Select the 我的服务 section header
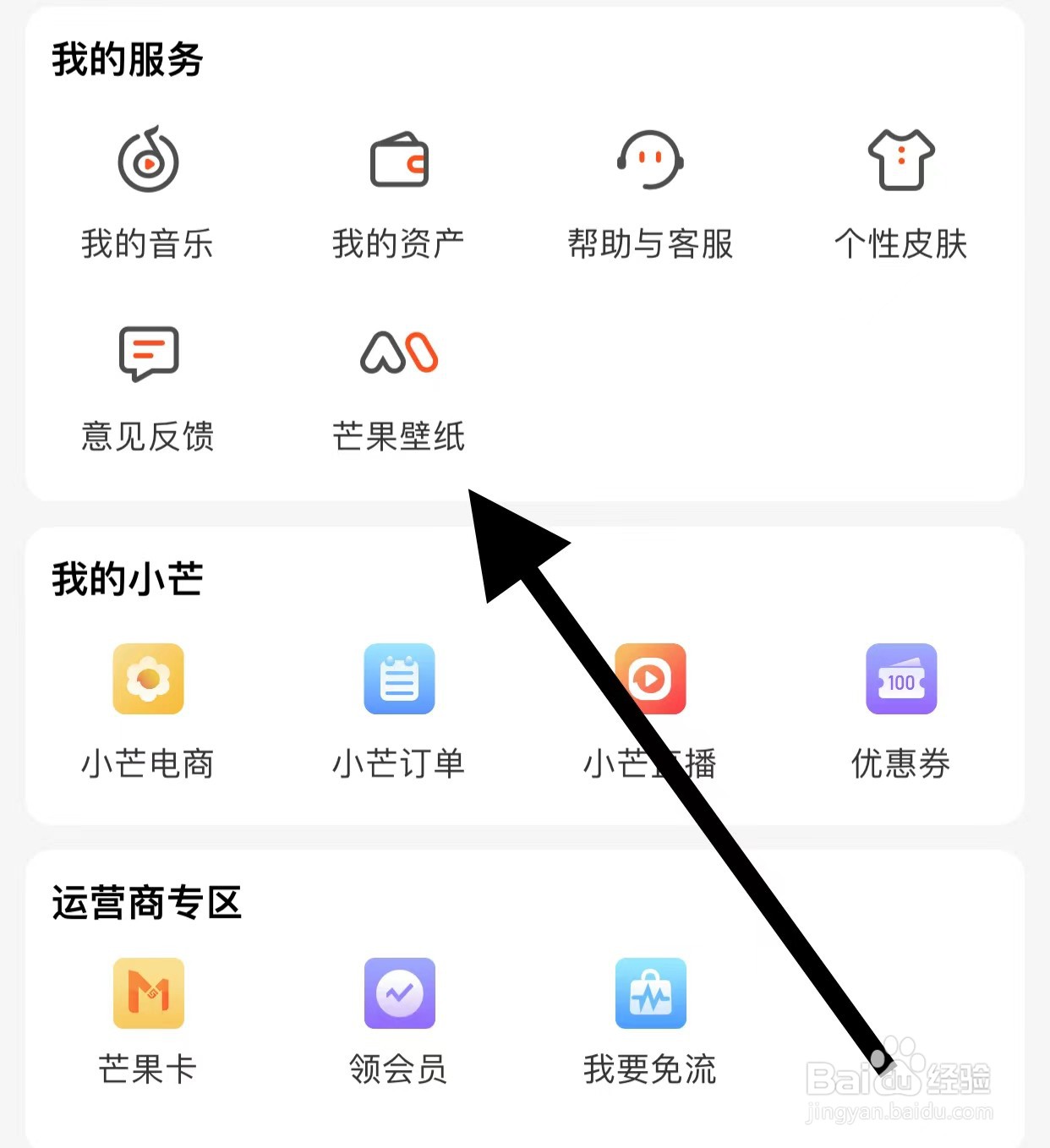The height and width of the screenshot is (1148, 1050). (125, 57)
